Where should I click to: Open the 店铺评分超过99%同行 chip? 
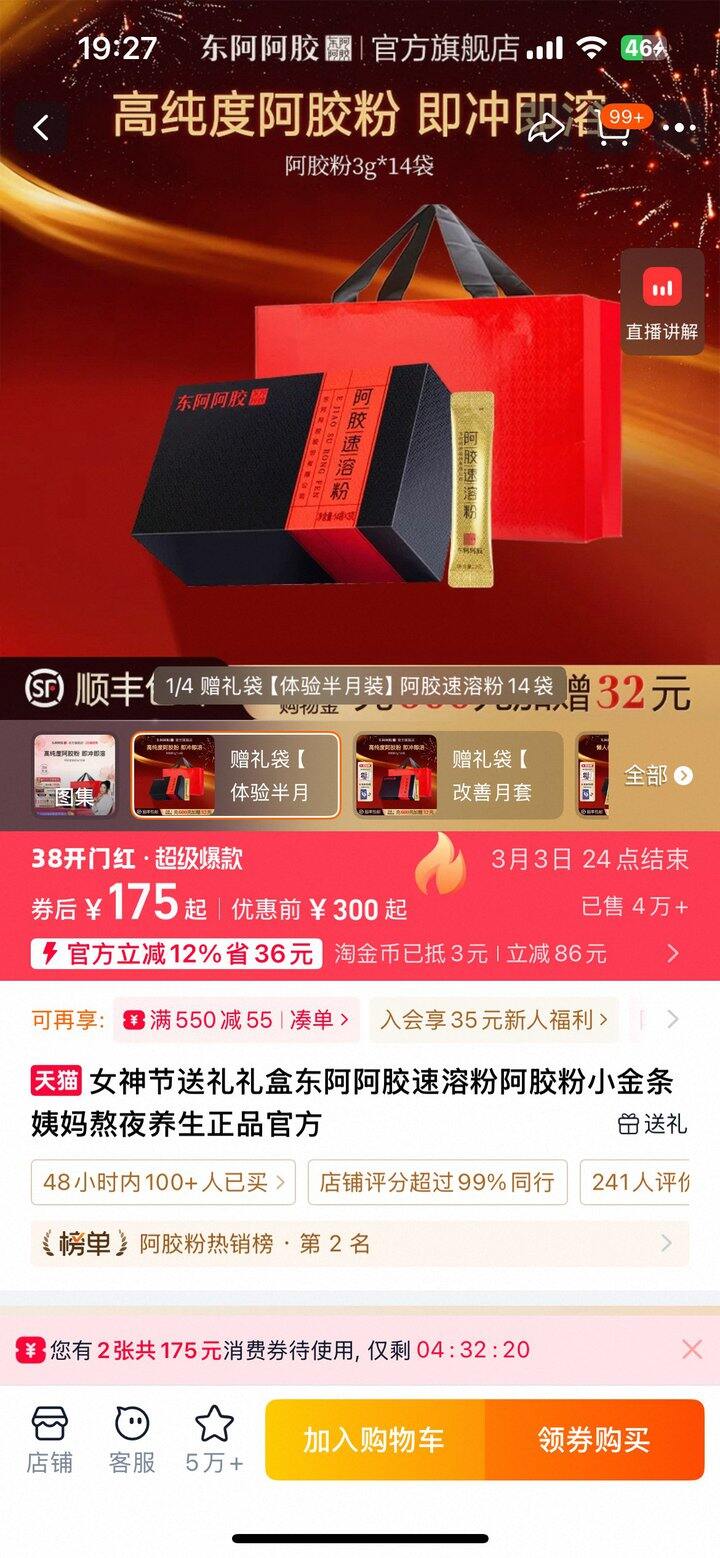(437, 1182)
